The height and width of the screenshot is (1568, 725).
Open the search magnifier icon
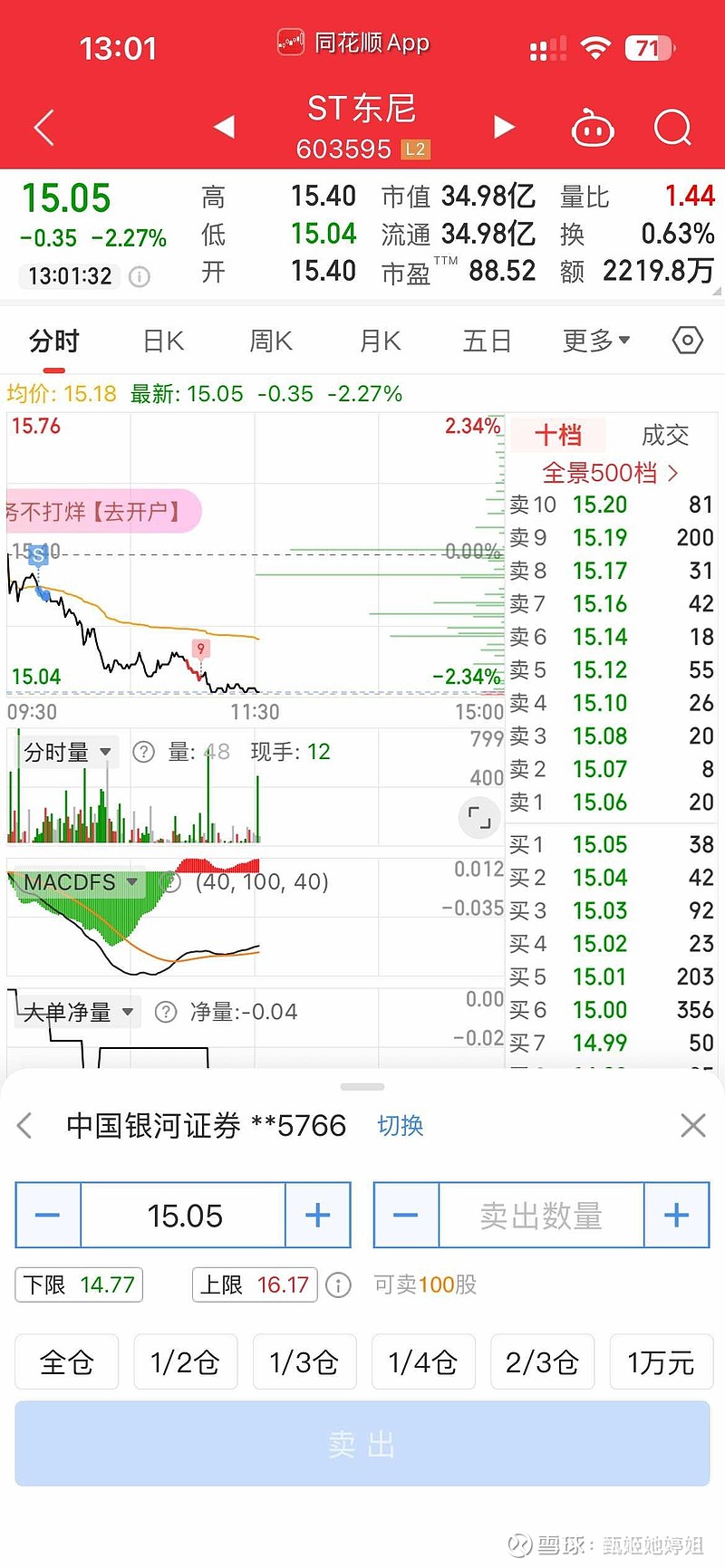(x=672, y=128)
